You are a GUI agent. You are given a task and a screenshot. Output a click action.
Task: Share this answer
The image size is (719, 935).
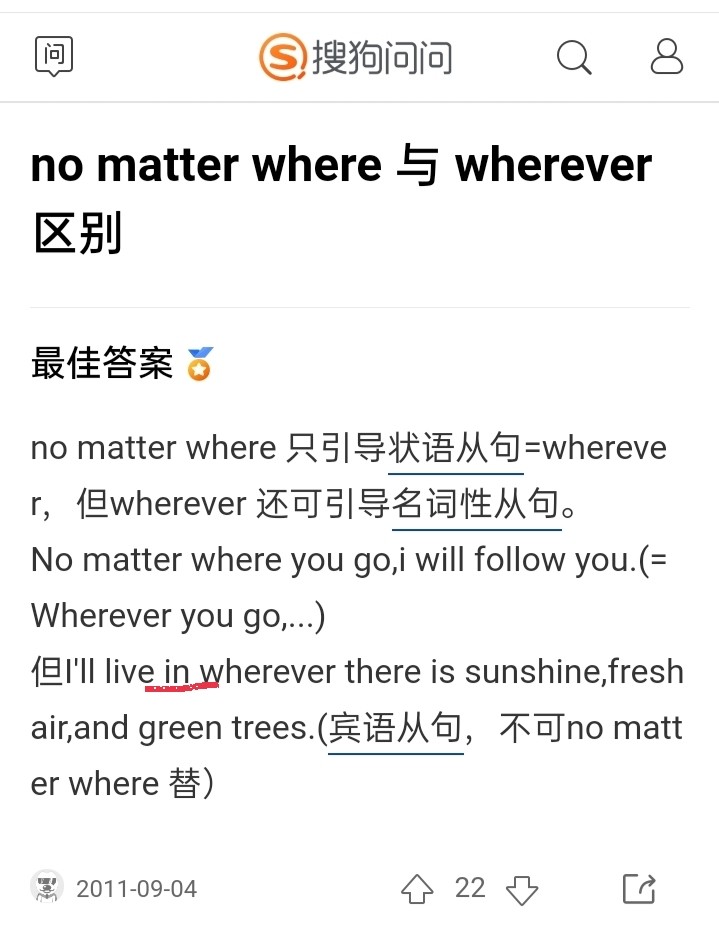click(x=638, y=888)
